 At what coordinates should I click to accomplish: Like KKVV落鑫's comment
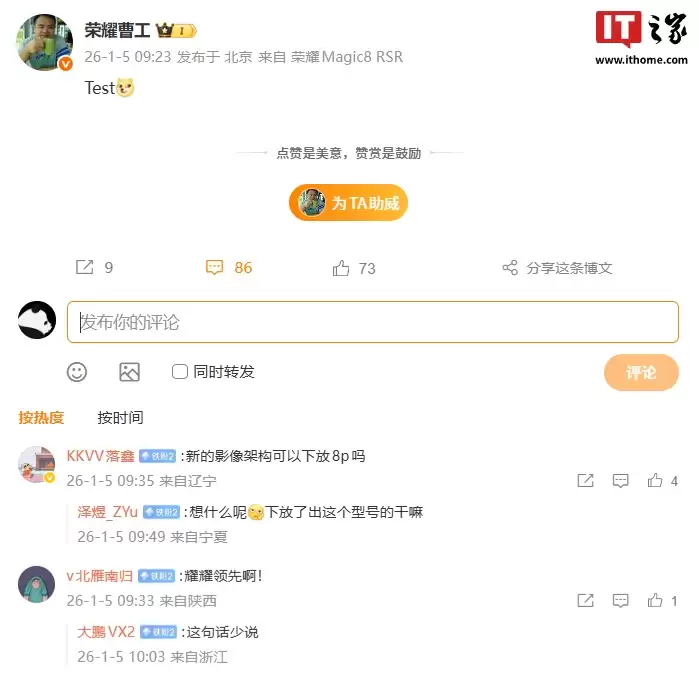pyautogui.click(x=656, y=481)
